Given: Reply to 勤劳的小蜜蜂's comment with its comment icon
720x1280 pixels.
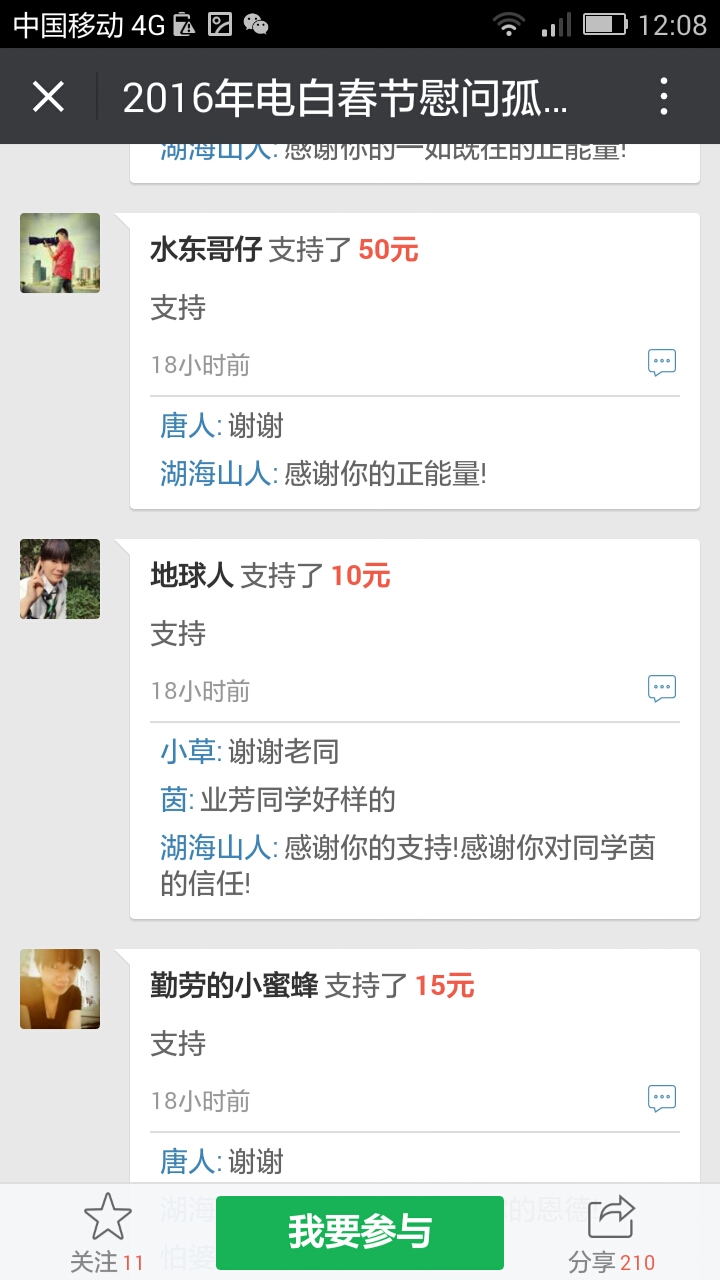Looking at the screenshot, I should point(662,1098).
